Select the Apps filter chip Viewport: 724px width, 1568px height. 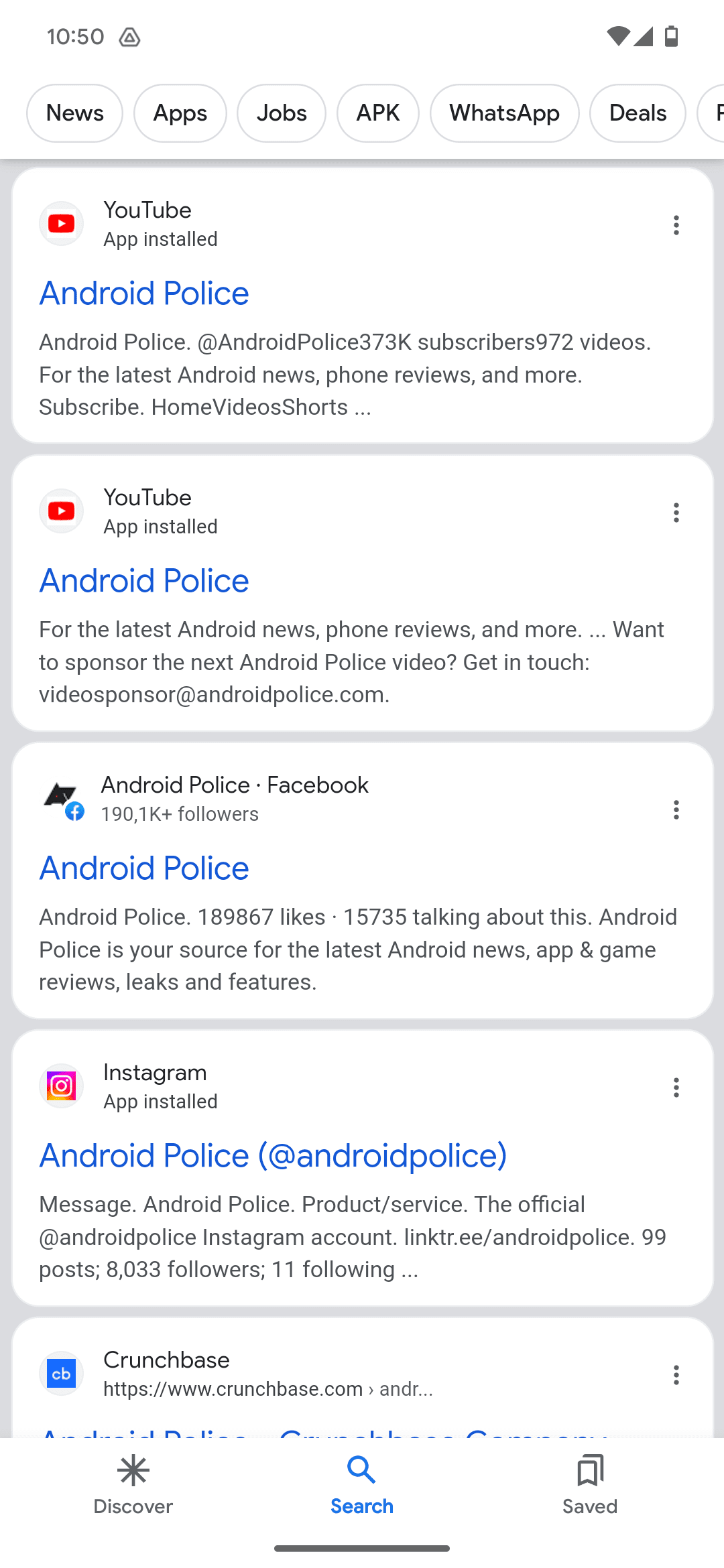(x=179, y=113)
